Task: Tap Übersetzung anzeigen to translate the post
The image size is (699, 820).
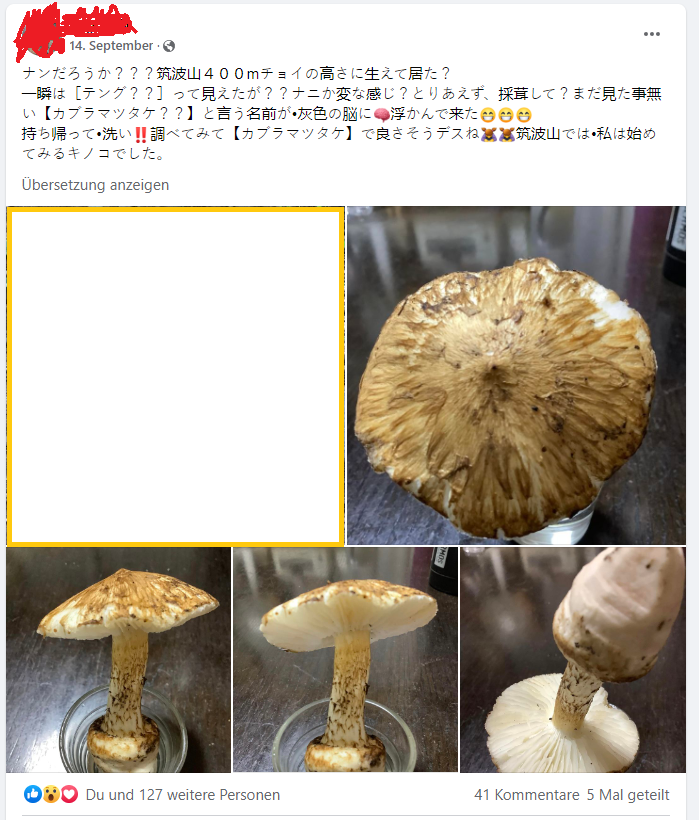Action: click(95, 185)
